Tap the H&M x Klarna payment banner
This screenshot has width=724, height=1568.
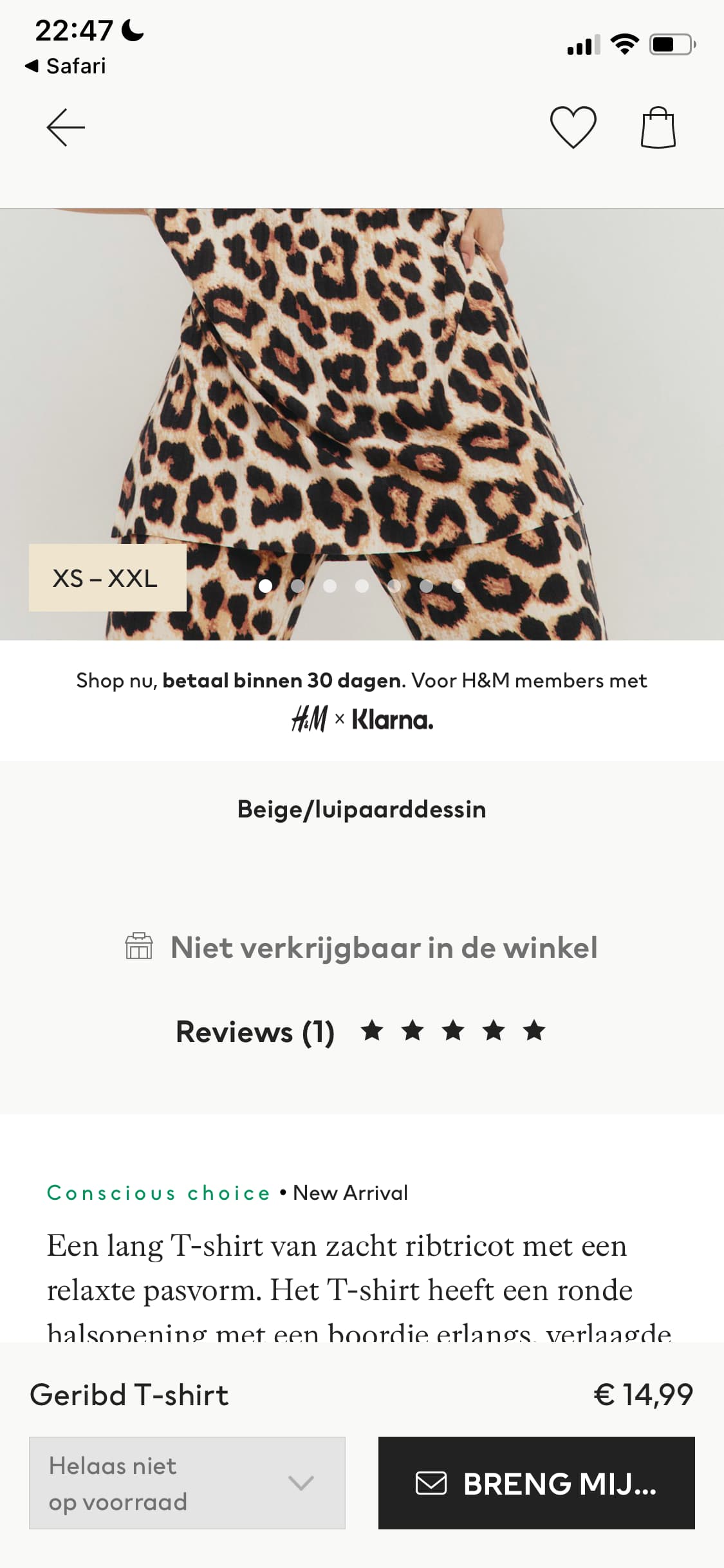[x=362, y=700]
